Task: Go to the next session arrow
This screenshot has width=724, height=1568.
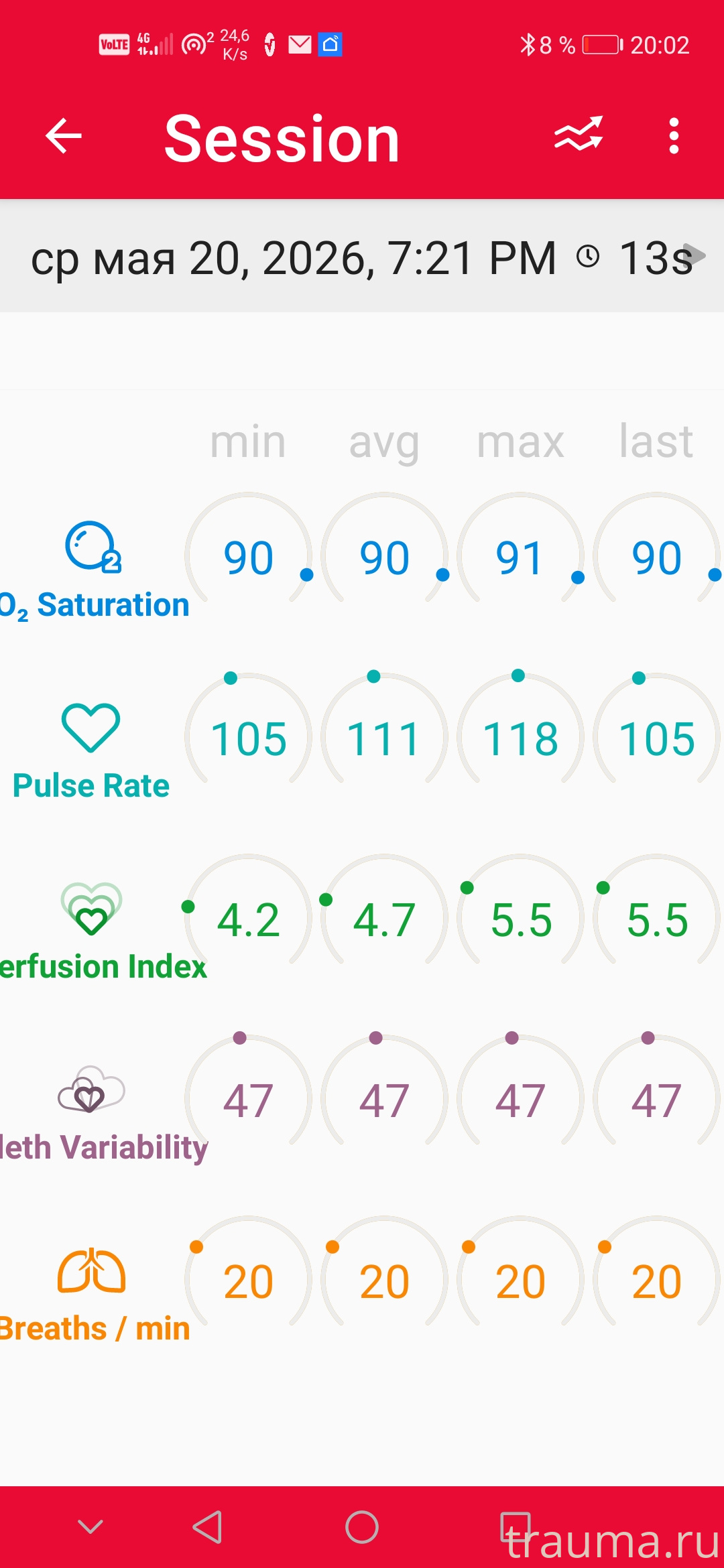Action: 695,255
